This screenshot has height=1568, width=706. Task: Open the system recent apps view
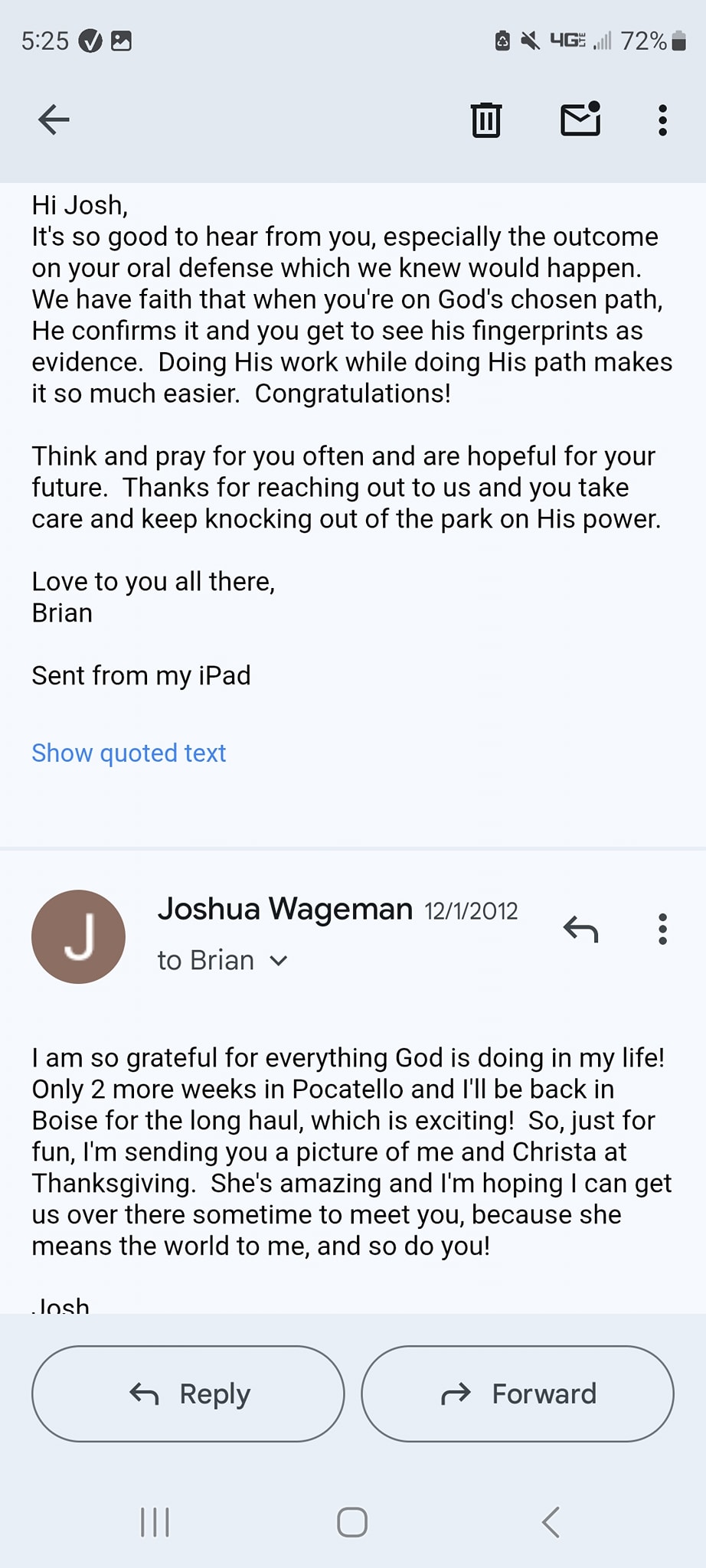point(155,1522)
